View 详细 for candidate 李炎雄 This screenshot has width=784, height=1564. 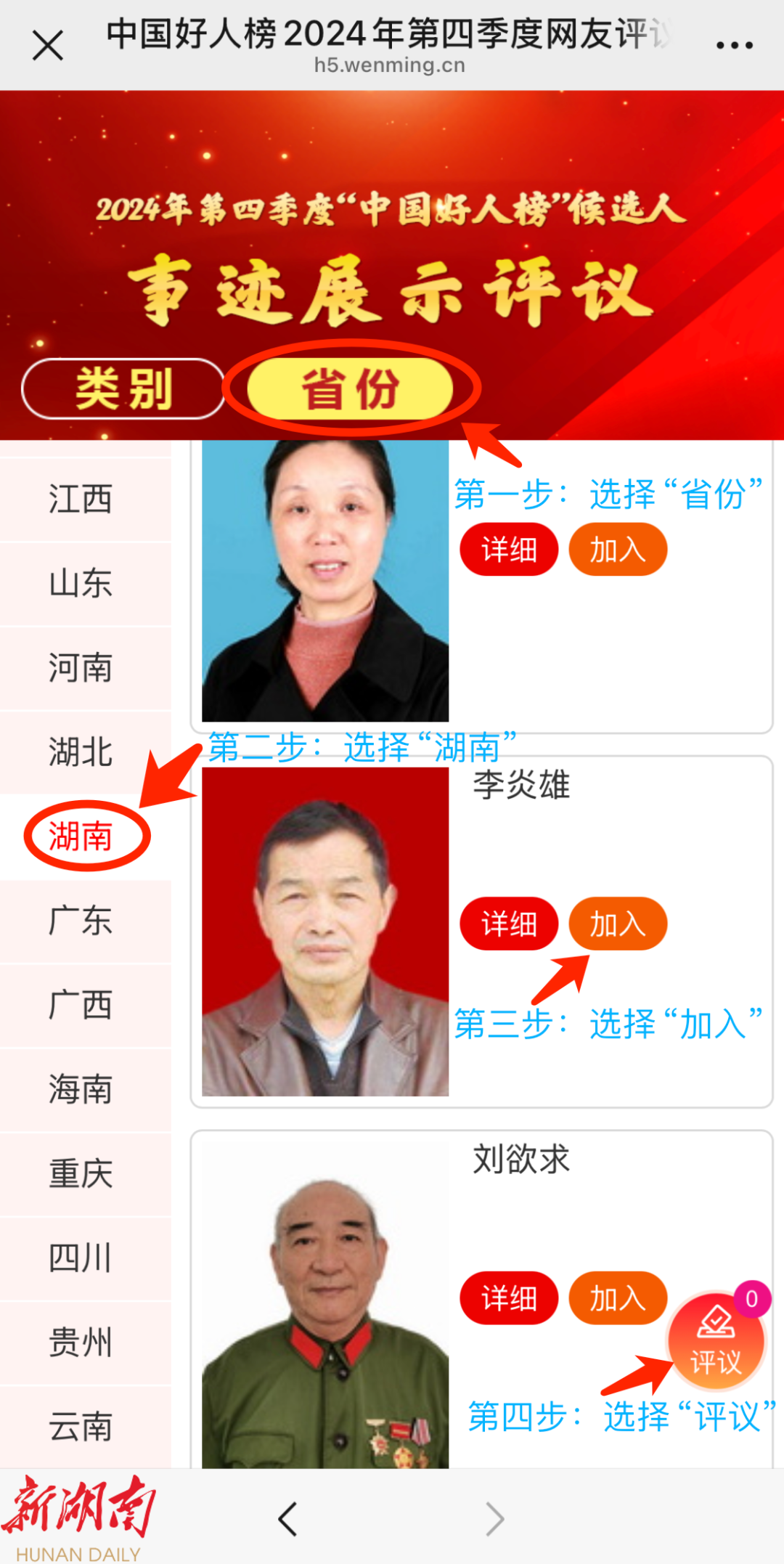point(509,924)
